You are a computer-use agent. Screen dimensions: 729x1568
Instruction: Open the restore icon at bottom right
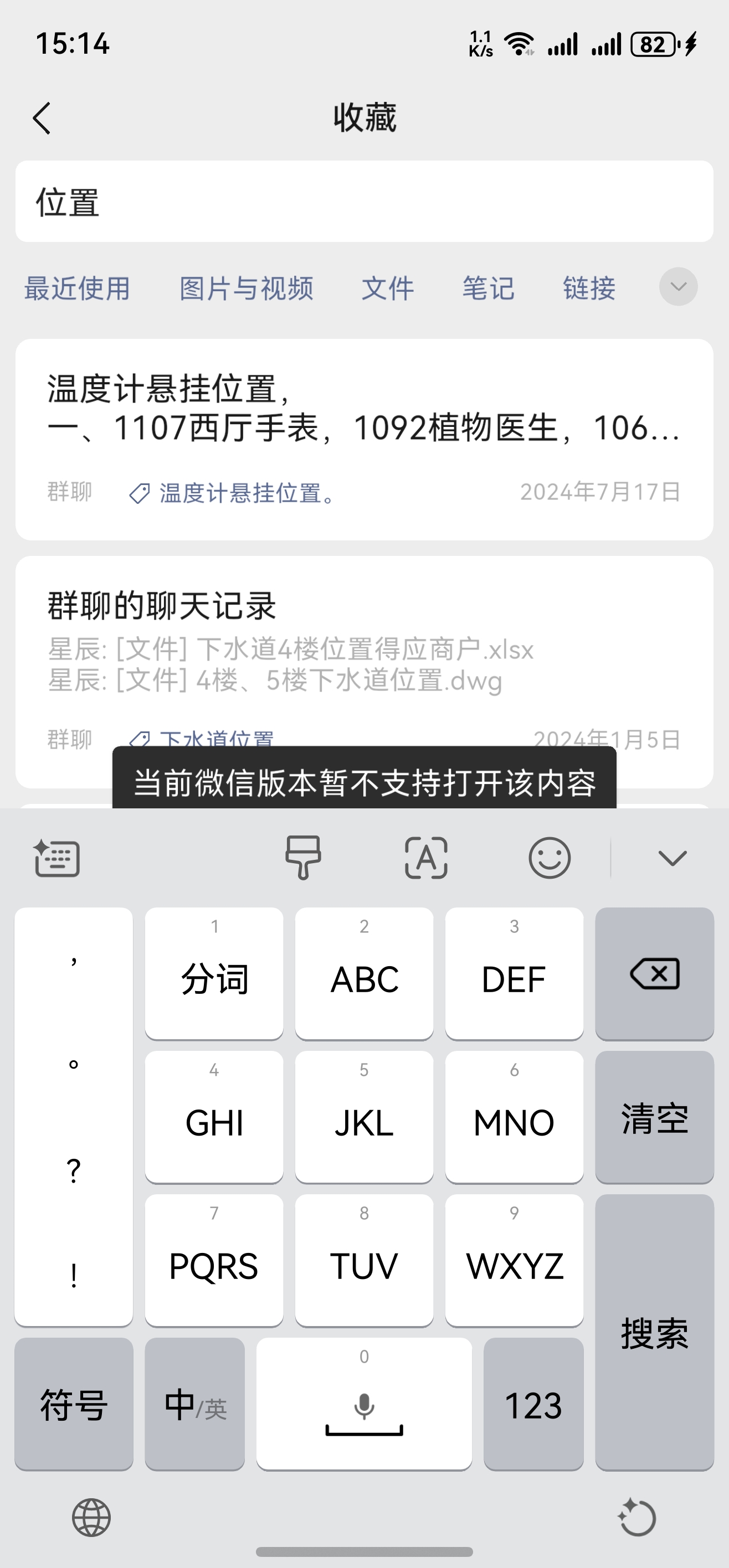click(636, 1517)
